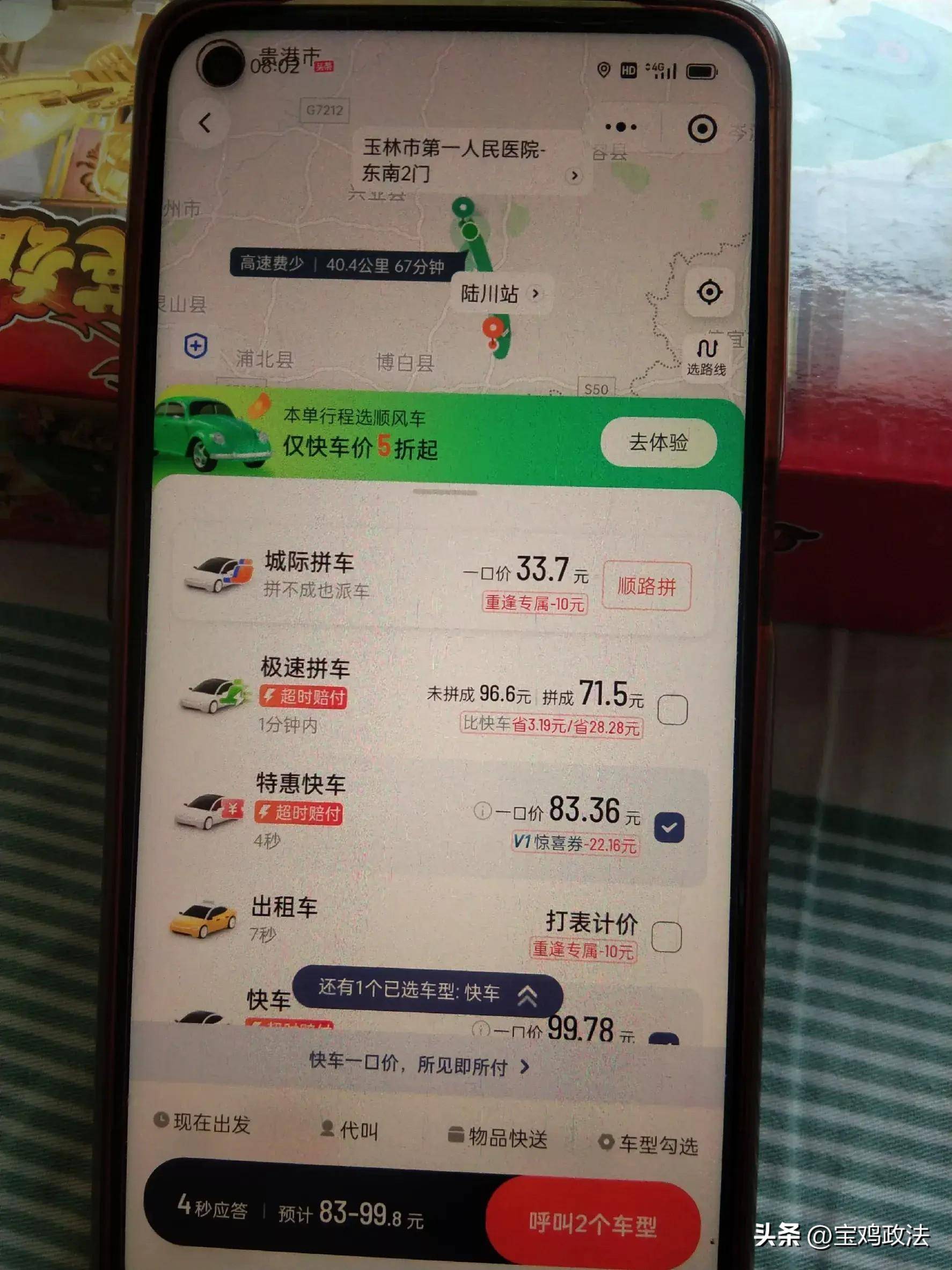Go back using the top-left arrow
952x1270 pixels.
click(205, 122)
